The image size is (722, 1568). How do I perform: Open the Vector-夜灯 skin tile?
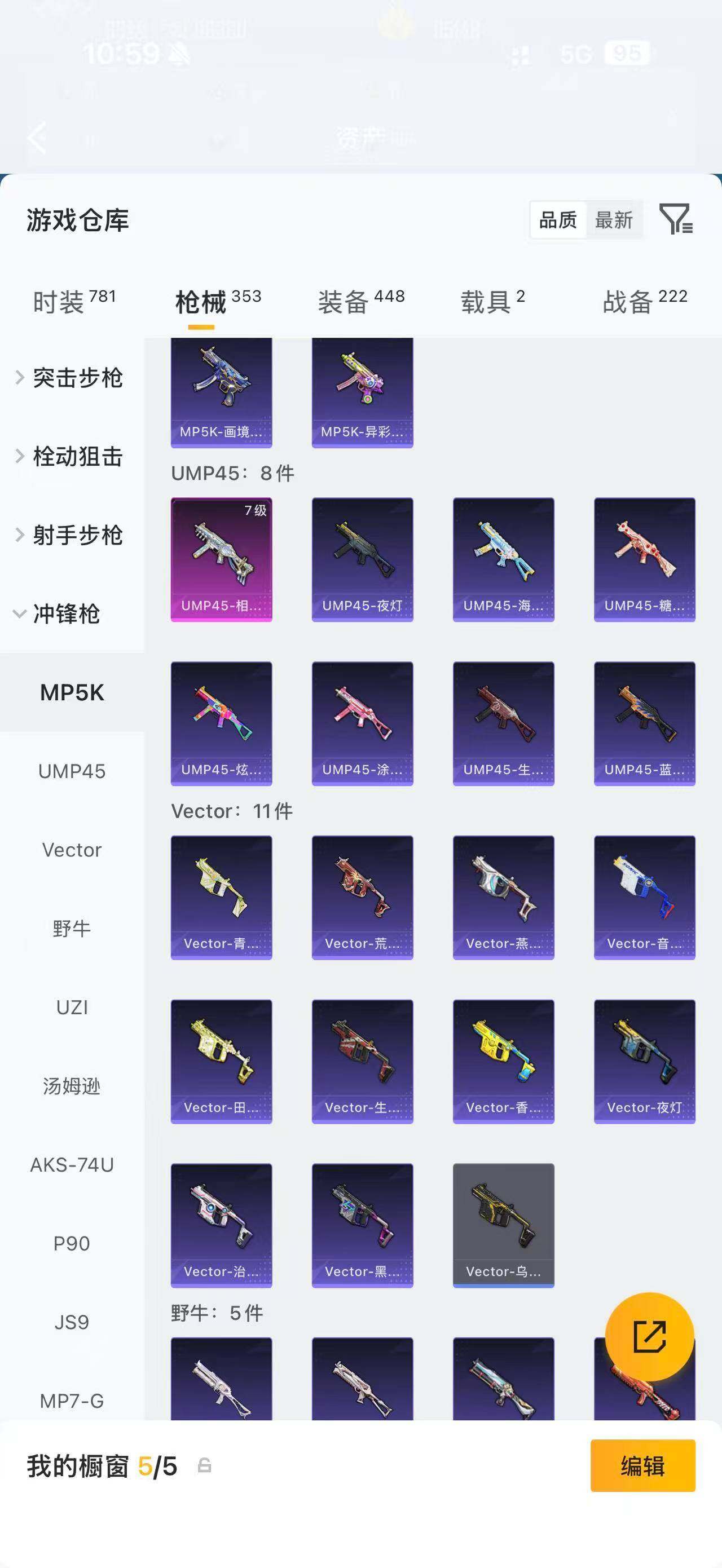(645, 1062)
